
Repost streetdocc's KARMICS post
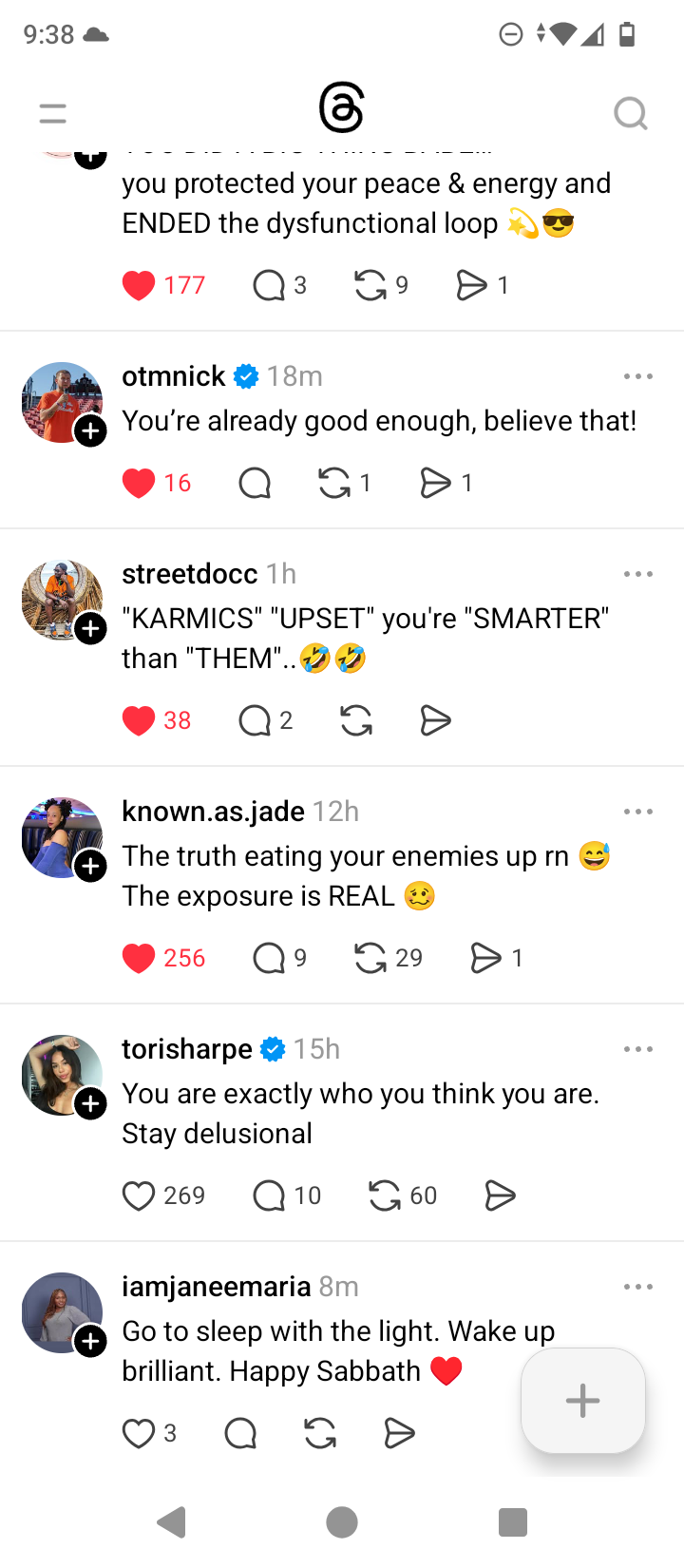click(x=356, y=720)
